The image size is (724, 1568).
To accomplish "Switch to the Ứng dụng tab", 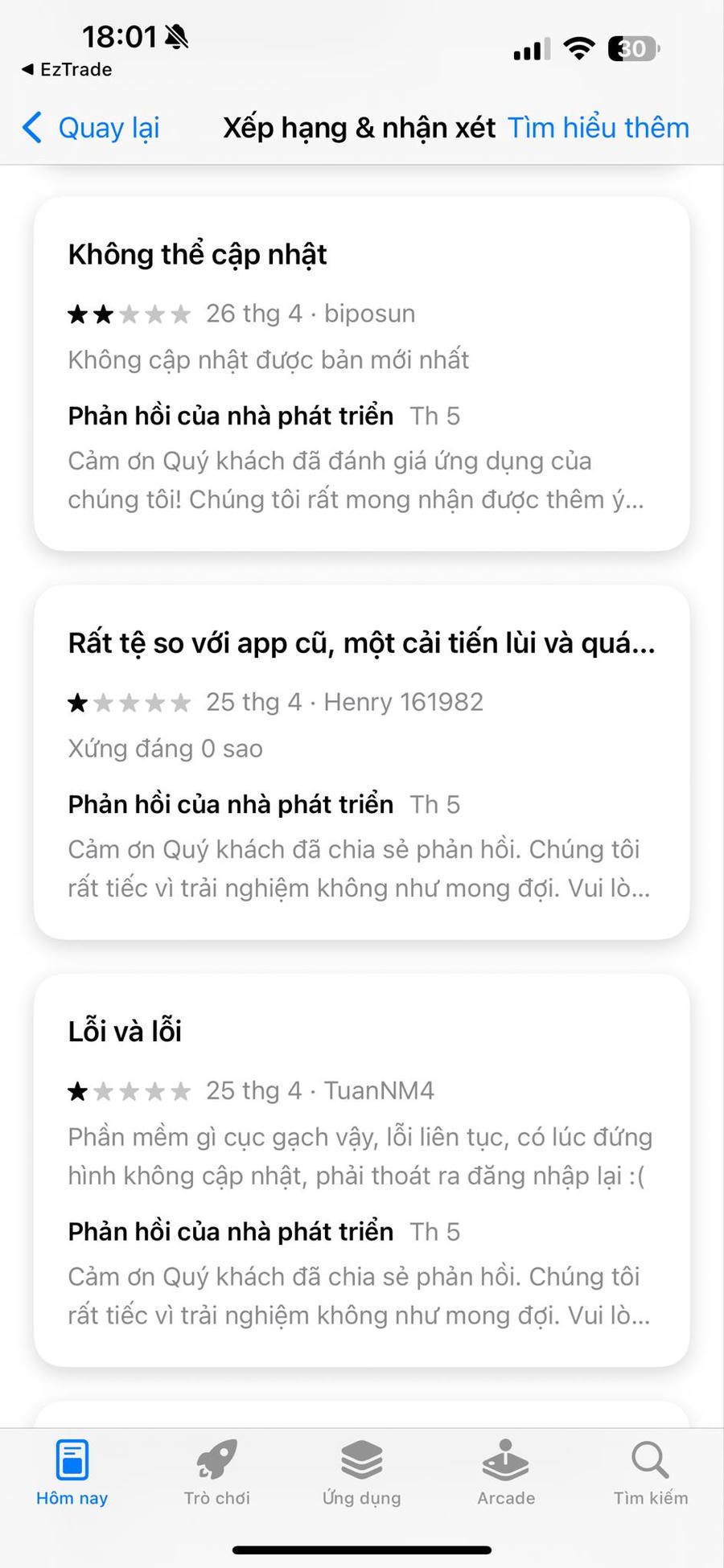I will tap(361, 1472).
